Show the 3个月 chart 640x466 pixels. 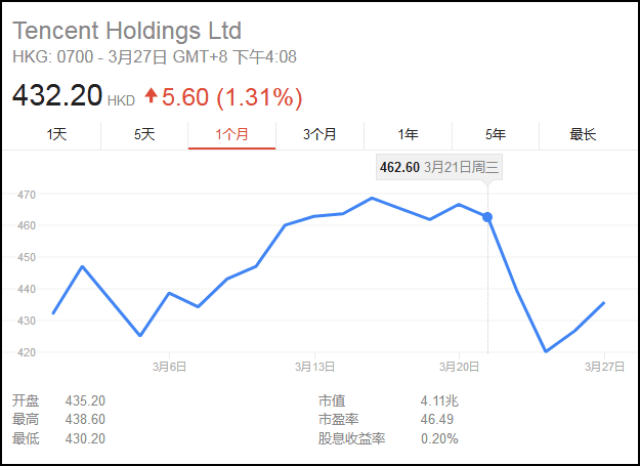click(320, 135)
